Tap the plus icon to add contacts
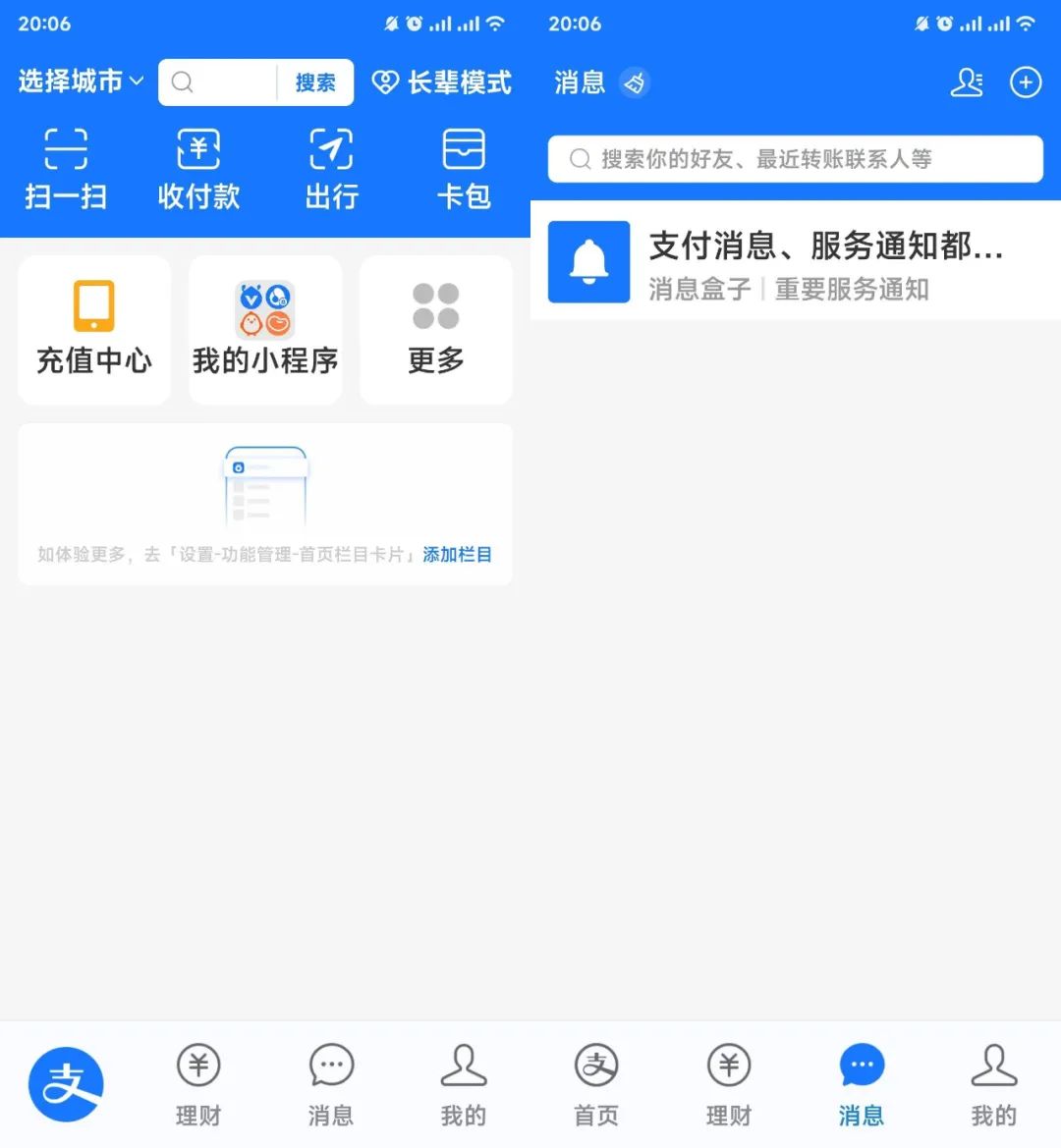The height and width of the screenshot is (1148, 1061). tap(1026, 82)
